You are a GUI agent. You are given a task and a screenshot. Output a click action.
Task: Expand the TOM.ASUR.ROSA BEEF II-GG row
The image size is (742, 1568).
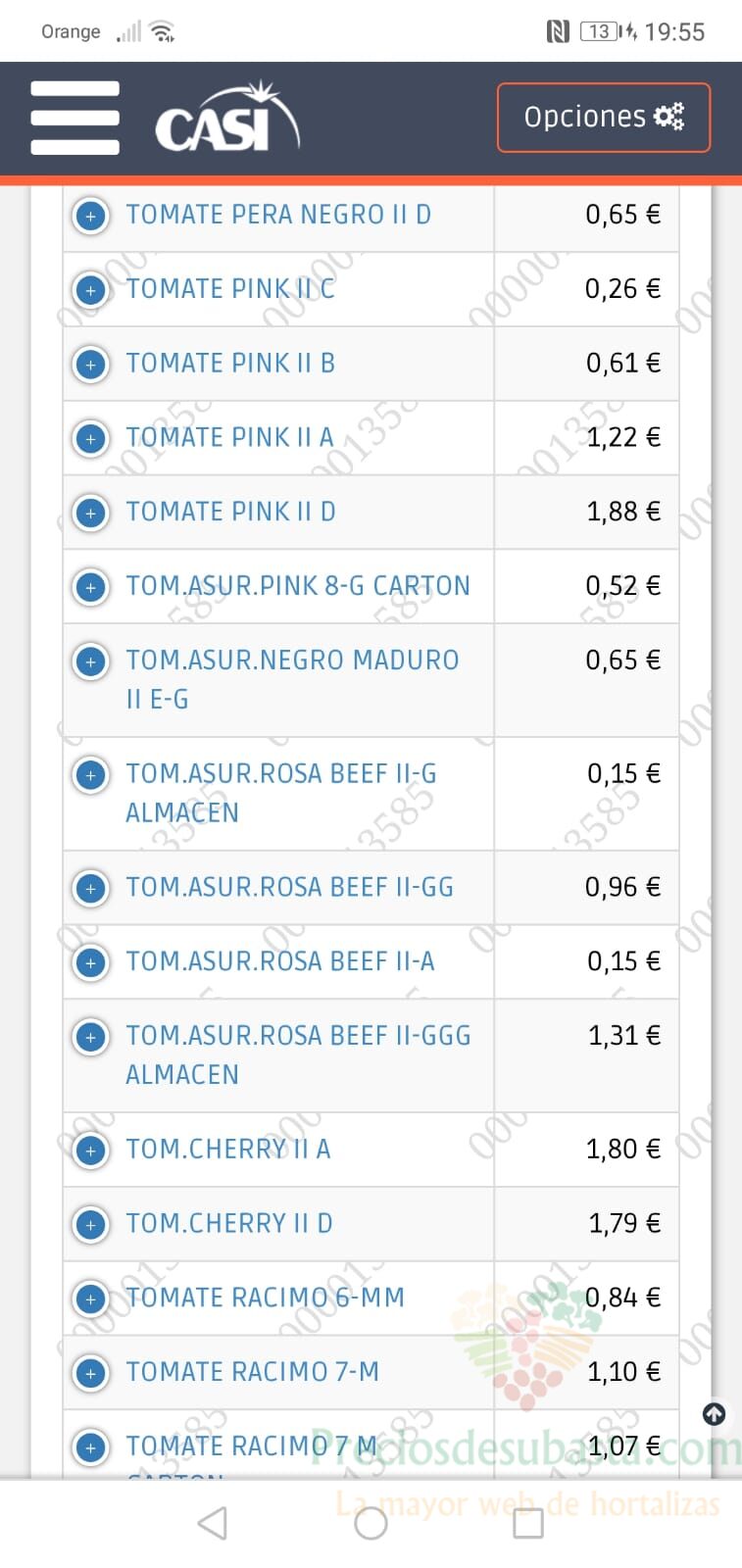coord(91,889)
